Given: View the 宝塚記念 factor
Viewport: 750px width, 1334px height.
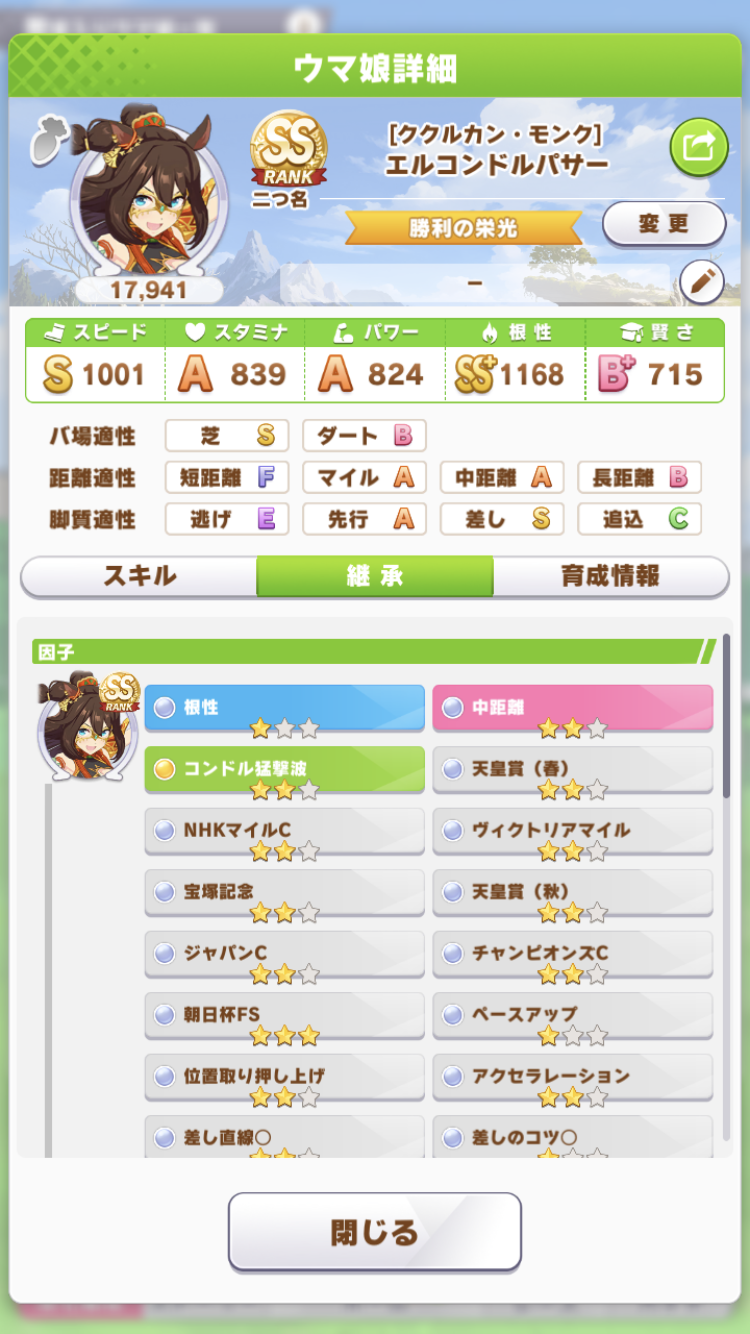Looking at the screenshot, I should [284, 891].
